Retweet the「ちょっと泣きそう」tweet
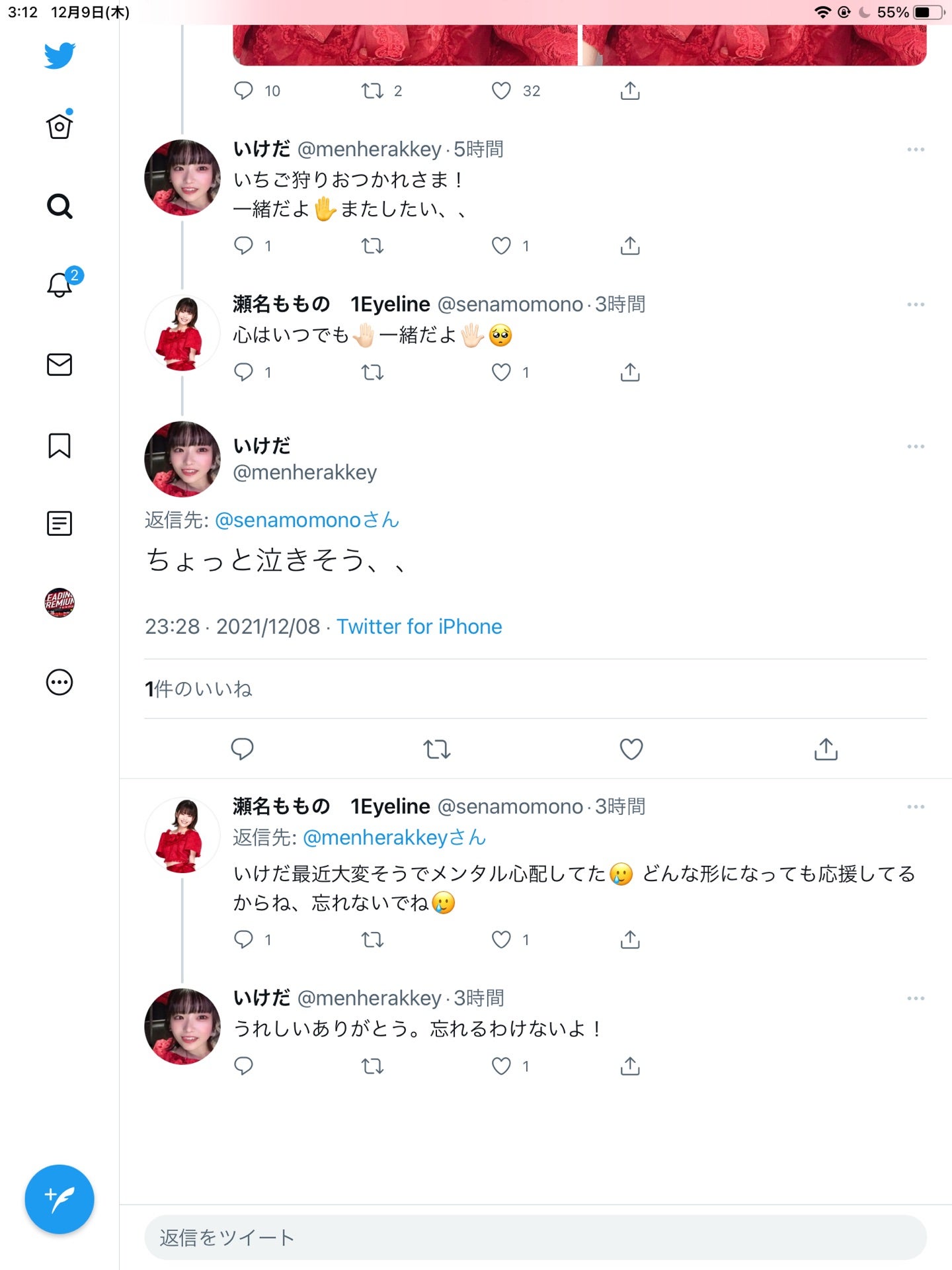952x1270 pixels. (436, 749)
